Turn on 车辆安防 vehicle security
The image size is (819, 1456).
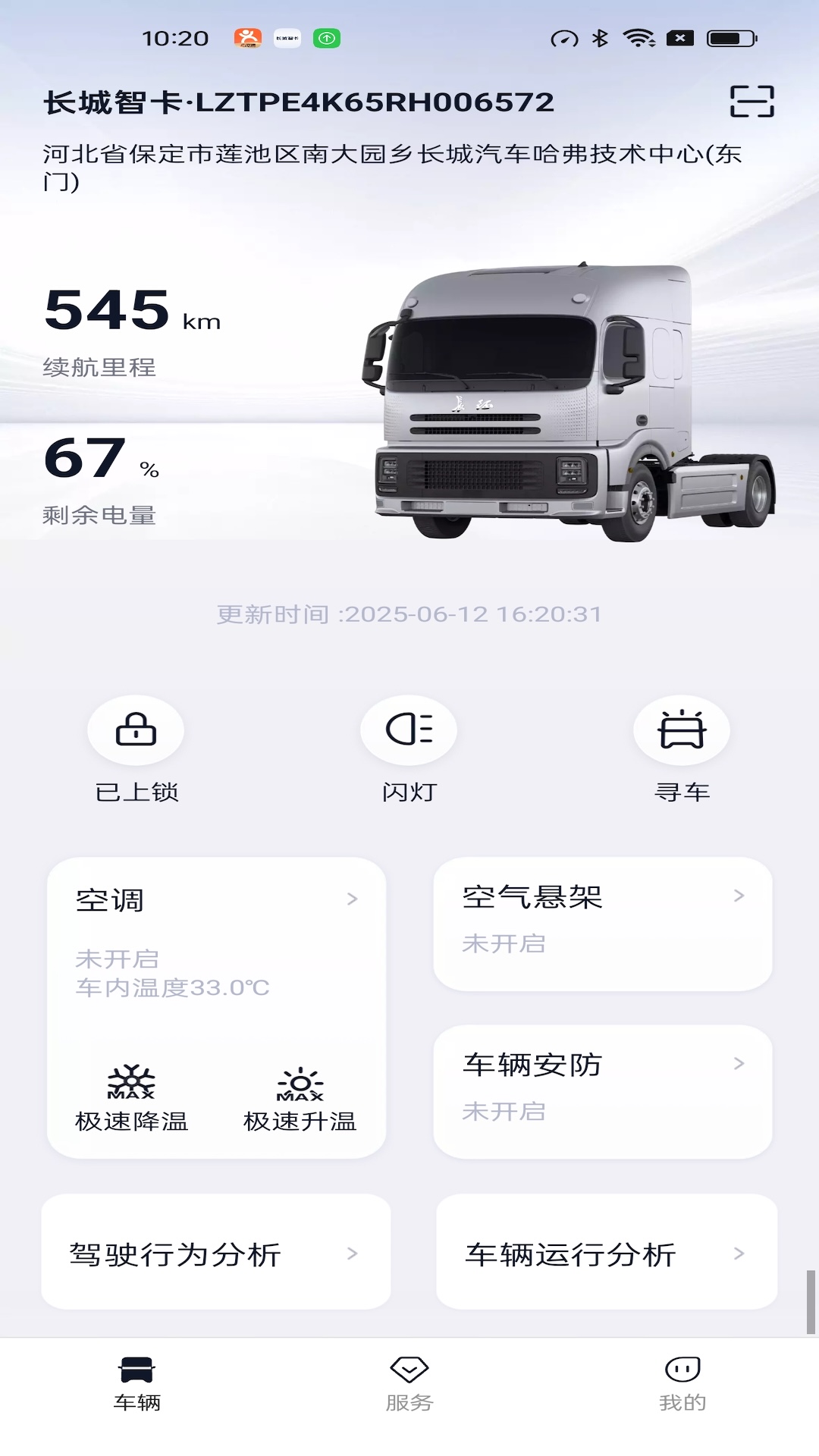[x=603, y=1088]
